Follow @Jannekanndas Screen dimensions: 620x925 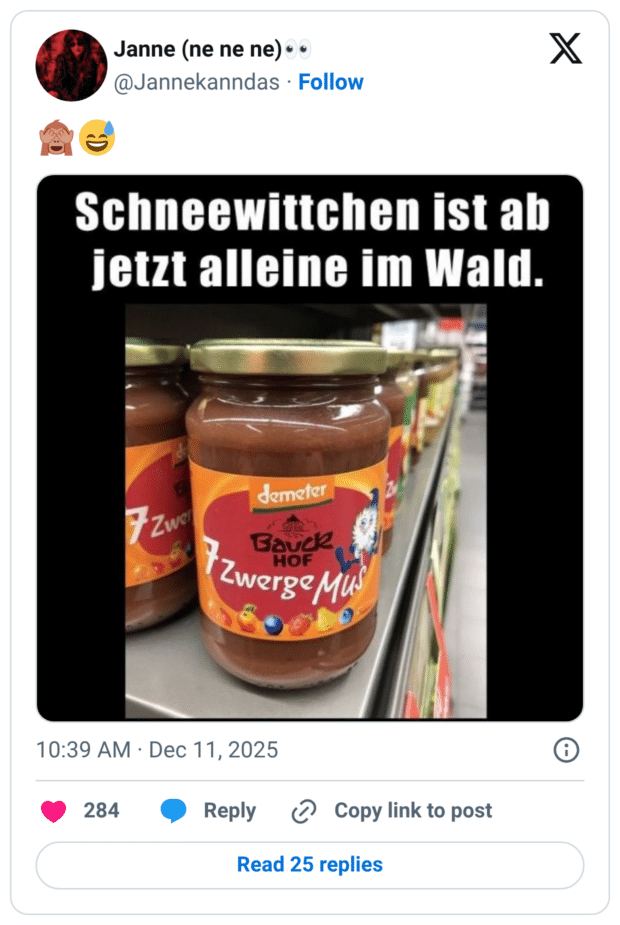point(331,82)
